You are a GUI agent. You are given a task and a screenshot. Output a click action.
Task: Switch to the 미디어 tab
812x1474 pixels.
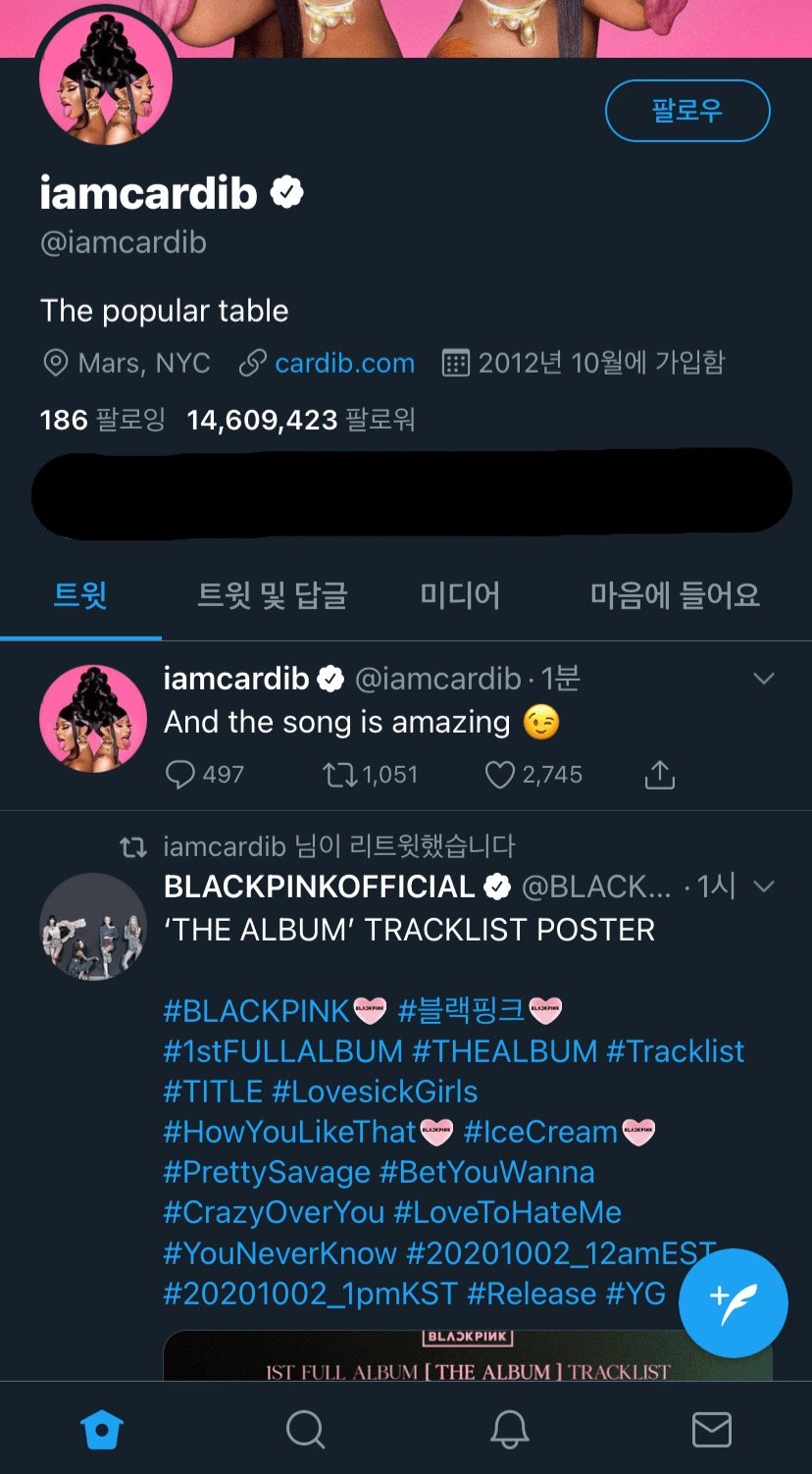(x=460, y=594)
